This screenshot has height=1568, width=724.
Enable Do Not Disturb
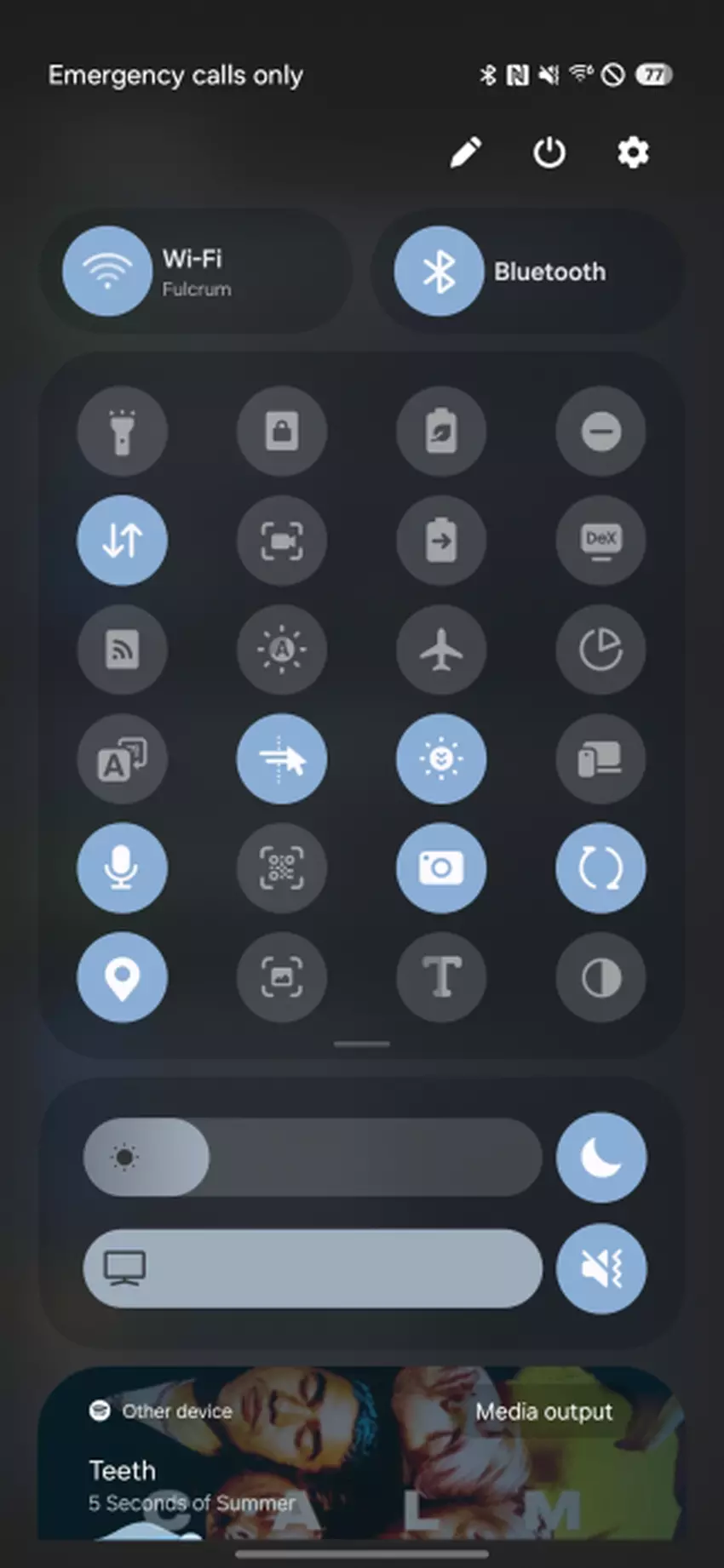[x=600, y=431]
